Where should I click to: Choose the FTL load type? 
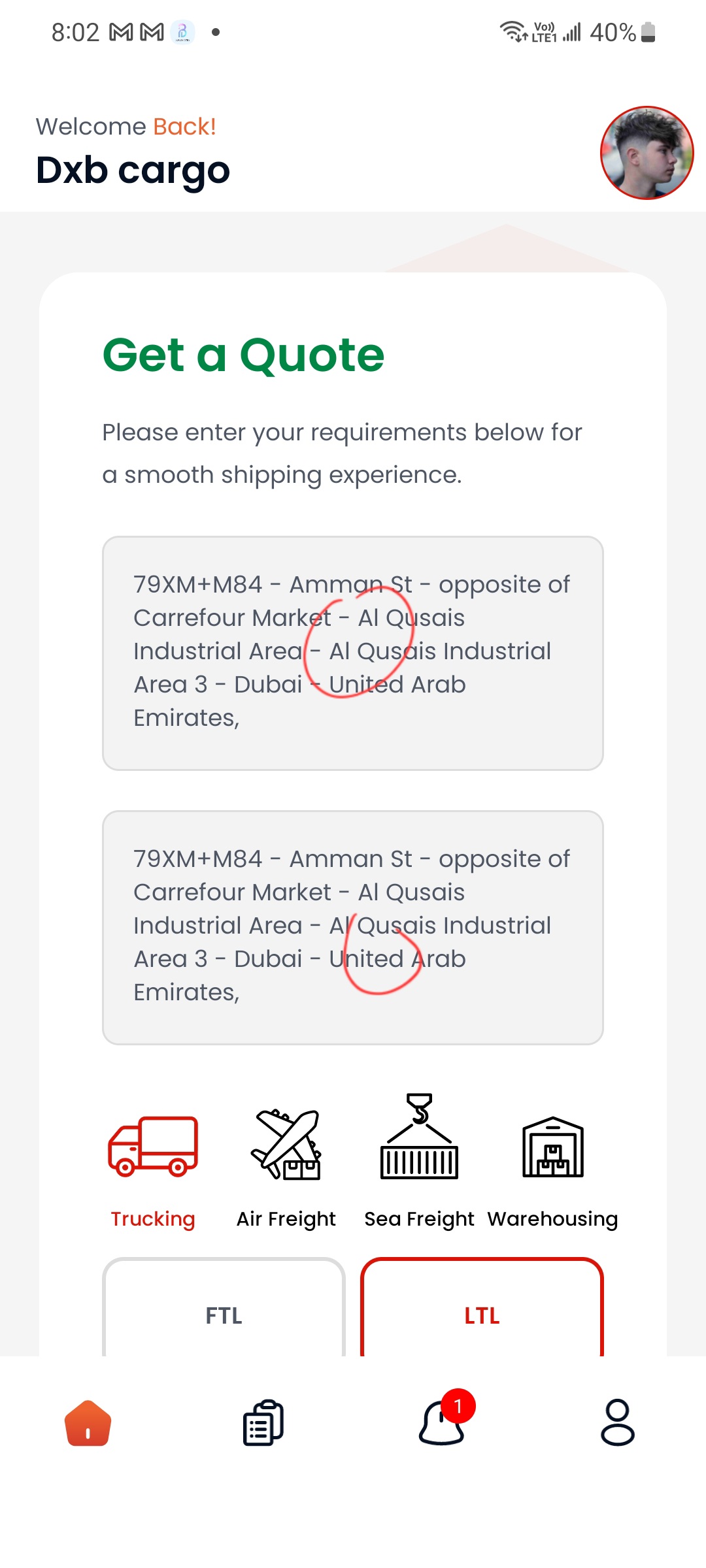(224, 1309)
